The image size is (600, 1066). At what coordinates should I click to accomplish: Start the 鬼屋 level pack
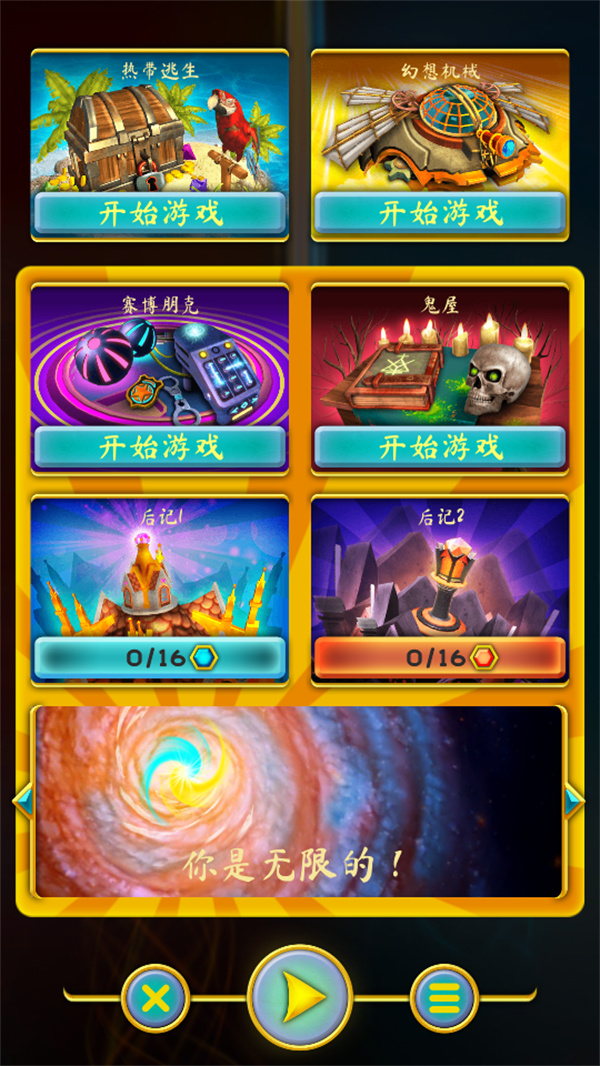[440, 447]
